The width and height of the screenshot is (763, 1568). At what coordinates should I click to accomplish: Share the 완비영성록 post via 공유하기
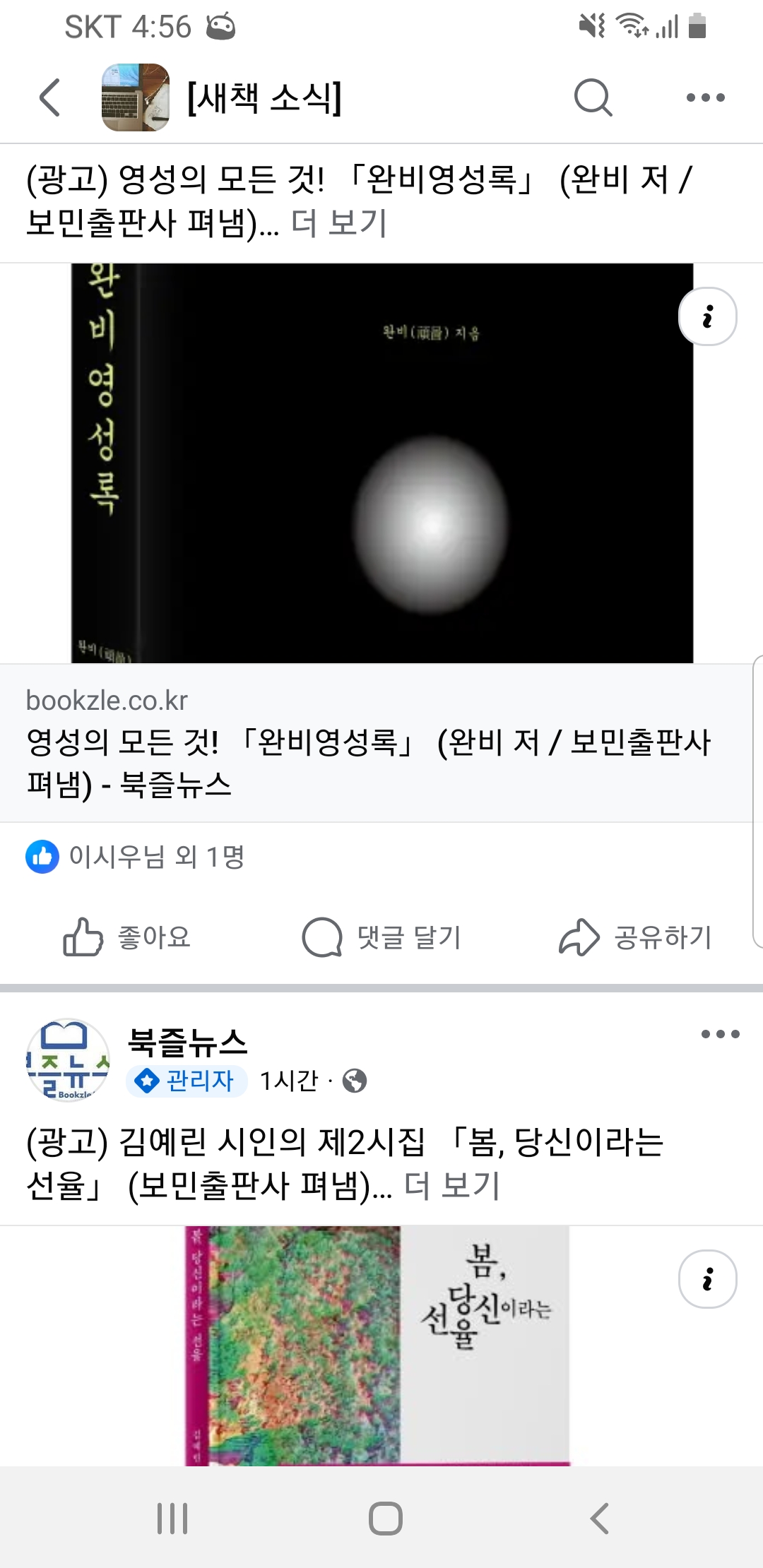tap(634, 937)
